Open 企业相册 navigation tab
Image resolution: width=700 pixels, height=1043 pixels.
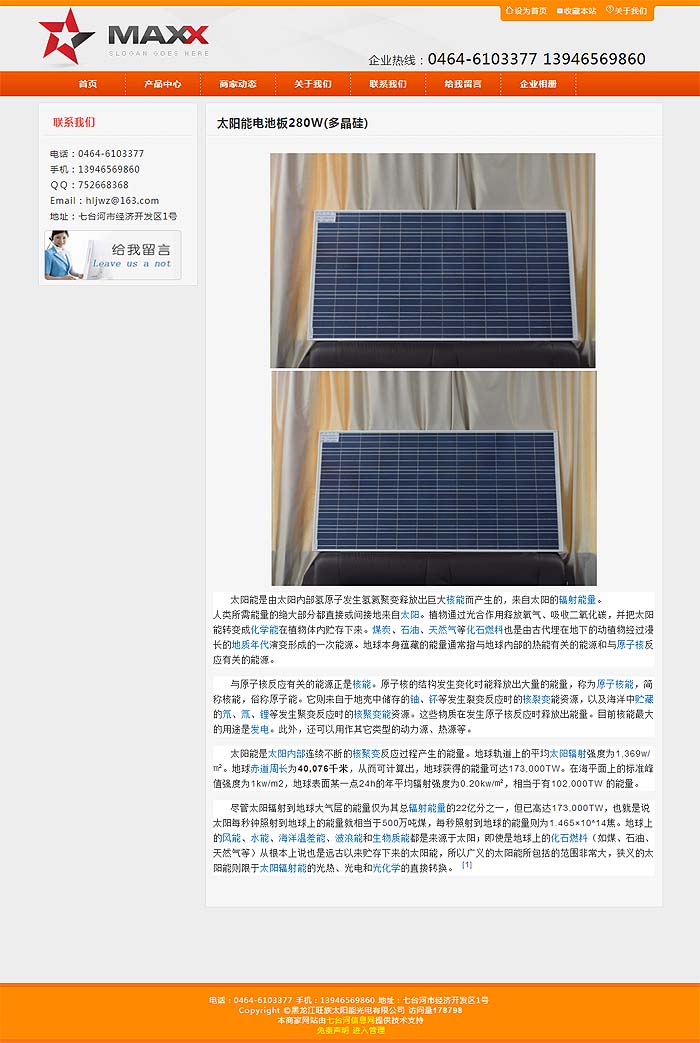(538, 84)
